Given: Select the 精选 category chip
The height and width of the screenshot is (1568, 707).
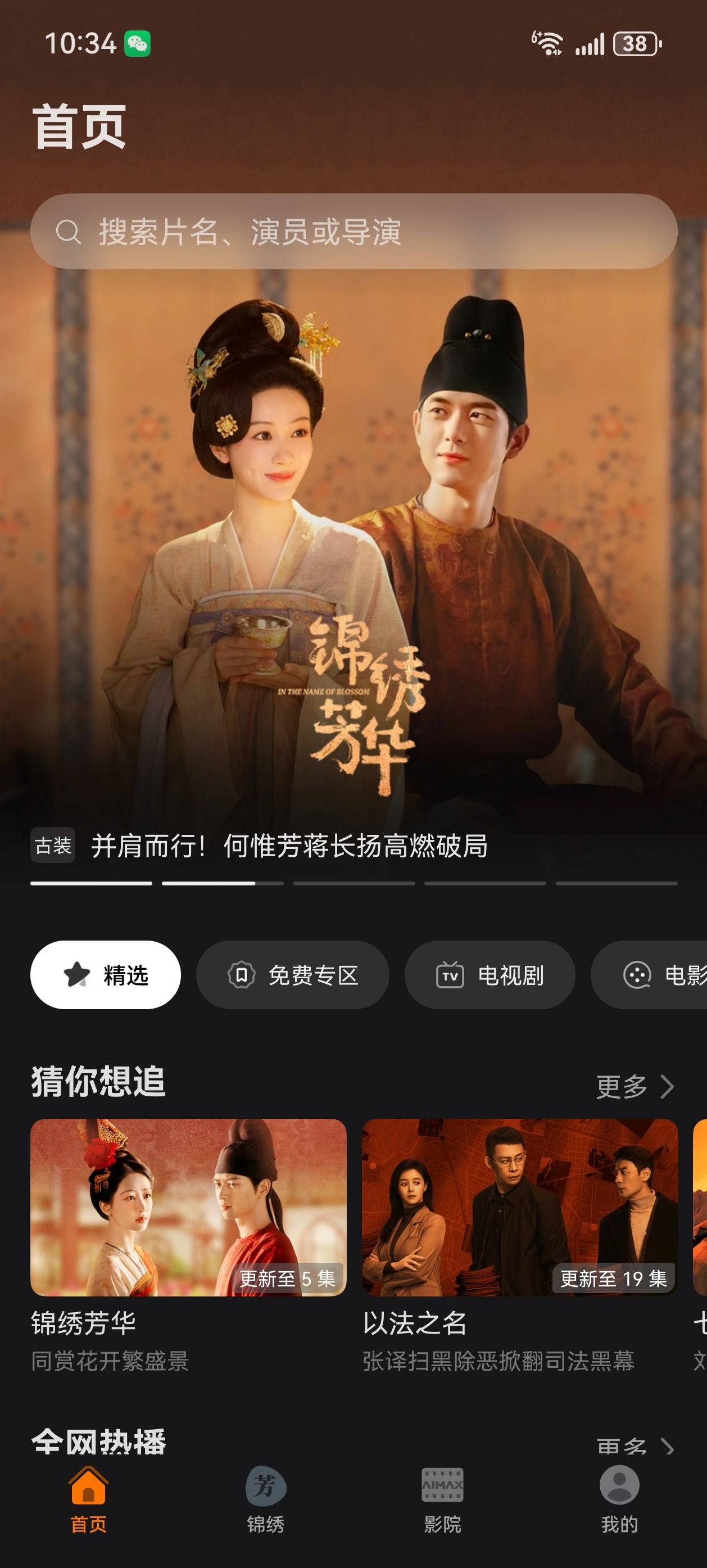Looking at the screenshot, I should pyautogui.click(x=105, y=975).
